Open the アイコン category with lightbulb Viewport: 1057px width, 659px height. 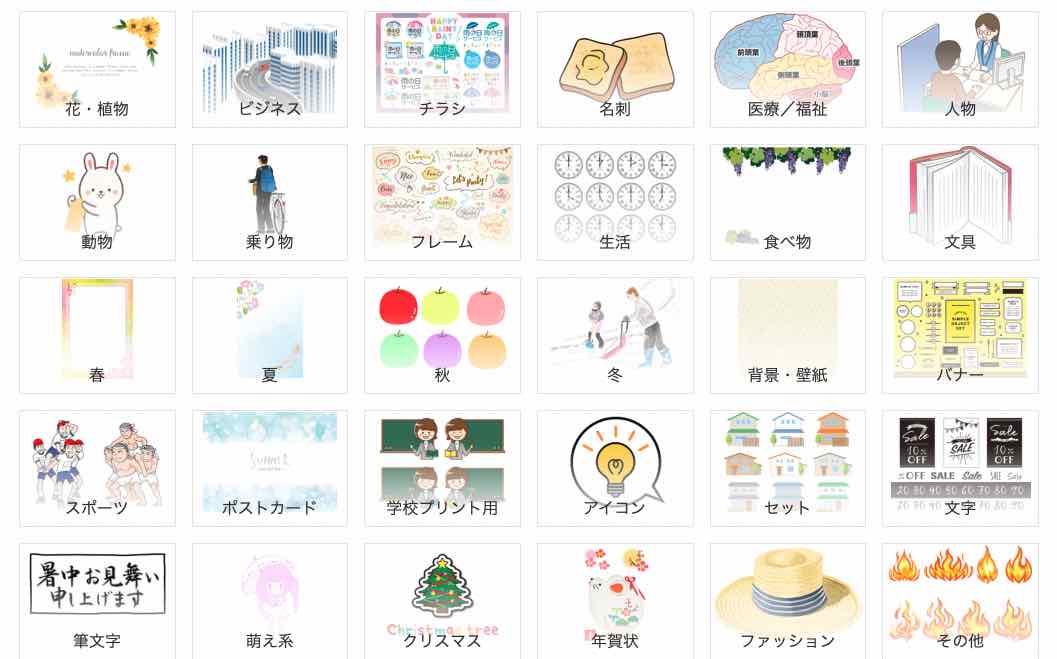coord(615,468)
